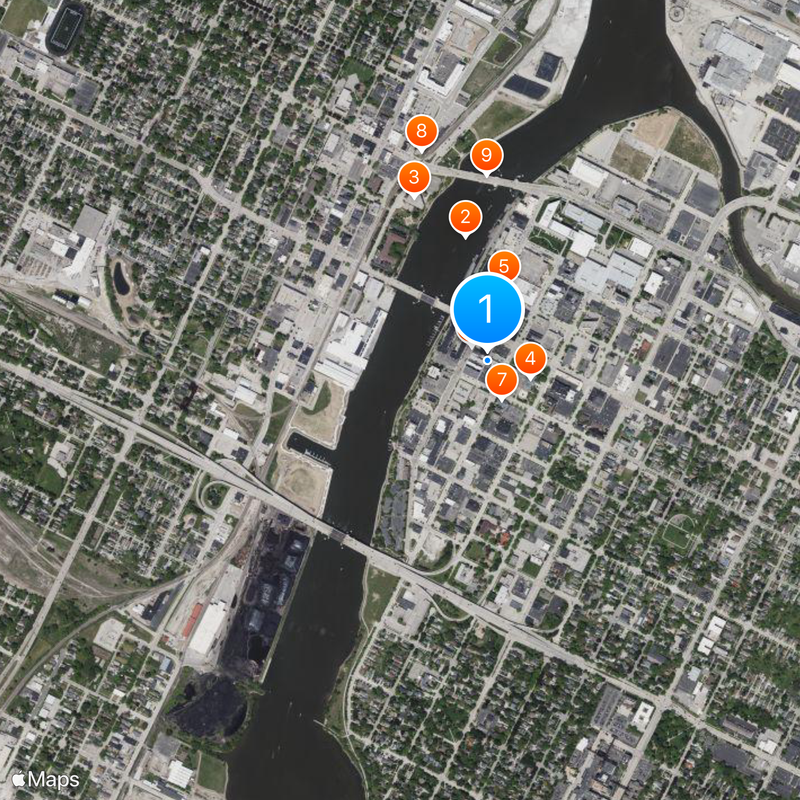This screenshot has height=800, width=800.
Task: Tap pin number 9 near the bridge
Action: (486, 154)
